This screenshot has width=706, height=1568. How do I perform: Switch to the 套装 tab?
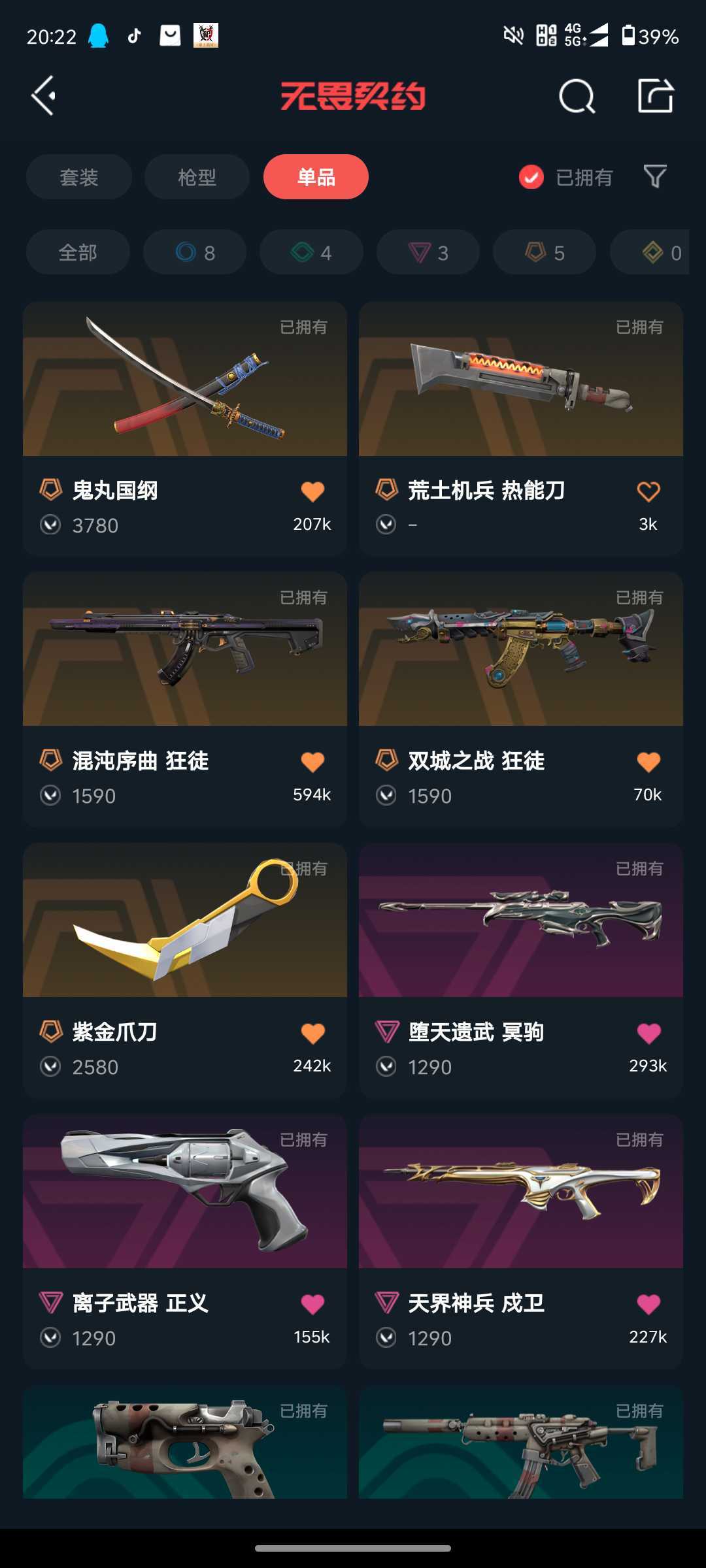(79, 177)
